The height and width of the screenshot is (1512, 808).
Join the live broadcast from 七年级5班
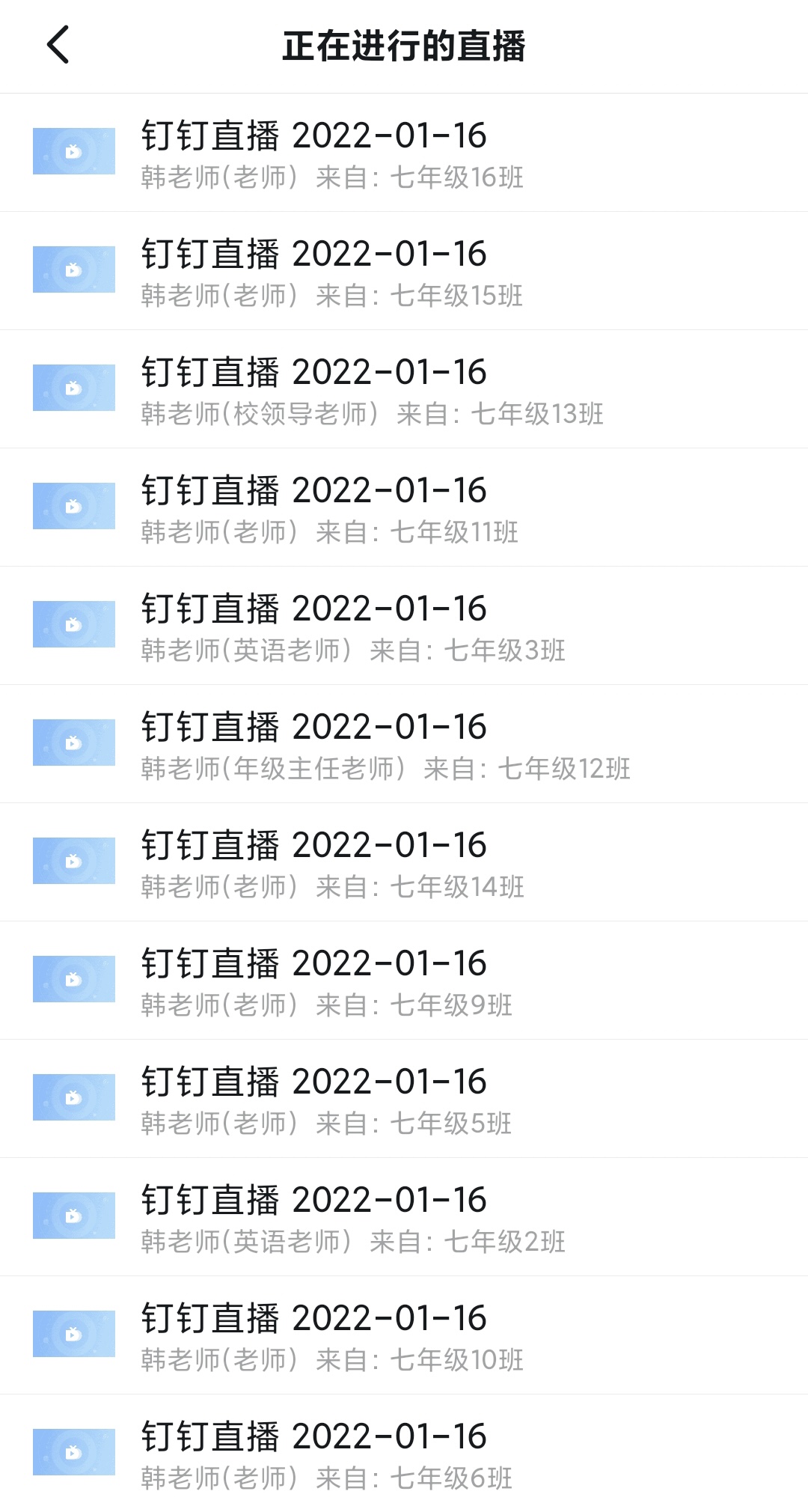pos(404,1100)
